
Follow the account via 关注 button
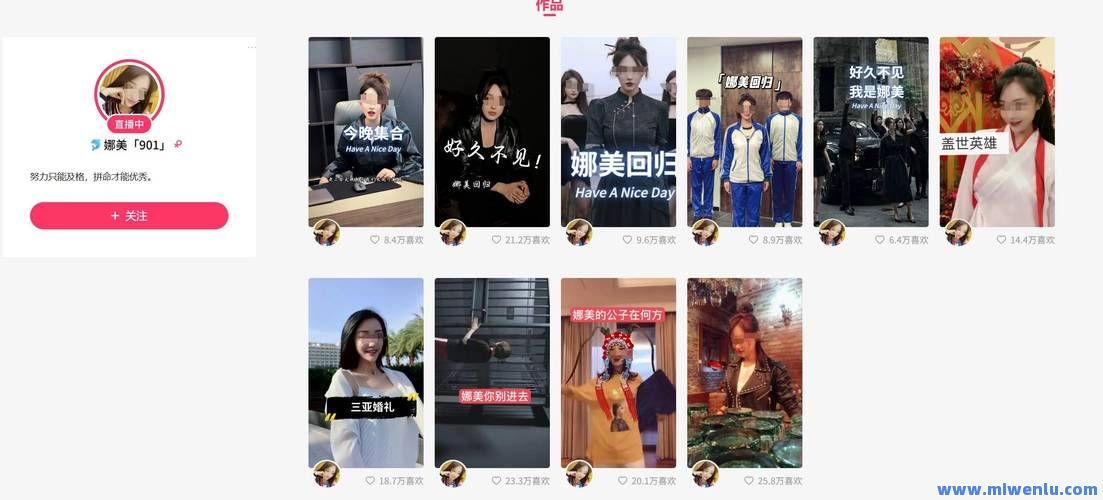pos(129,215)
